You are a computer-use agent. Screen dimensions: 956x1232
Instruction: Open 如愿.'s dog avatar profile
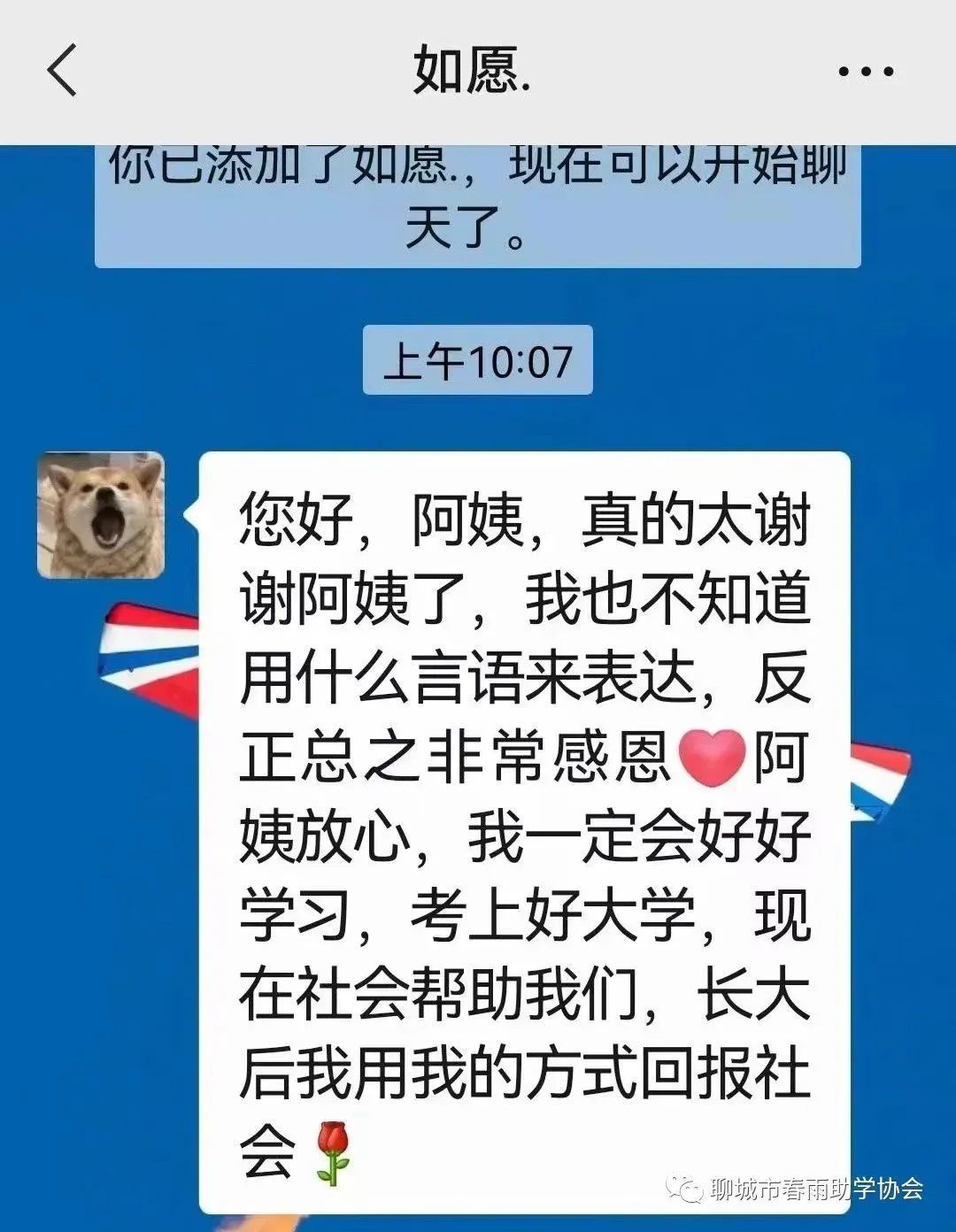(101, 515)
